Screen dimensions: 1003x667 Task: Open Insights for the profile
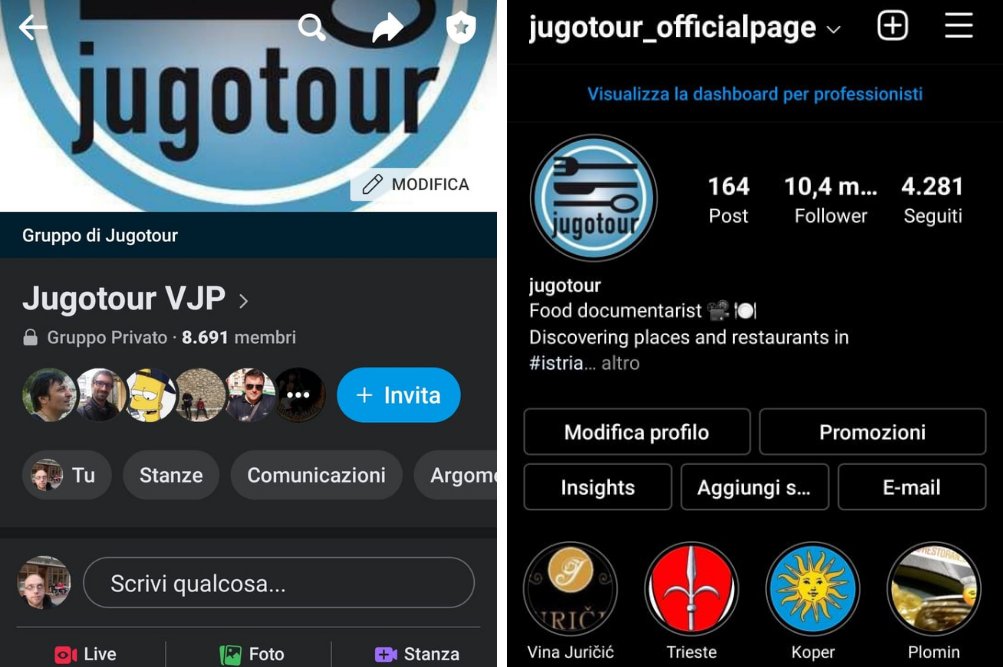click(597, 487)
